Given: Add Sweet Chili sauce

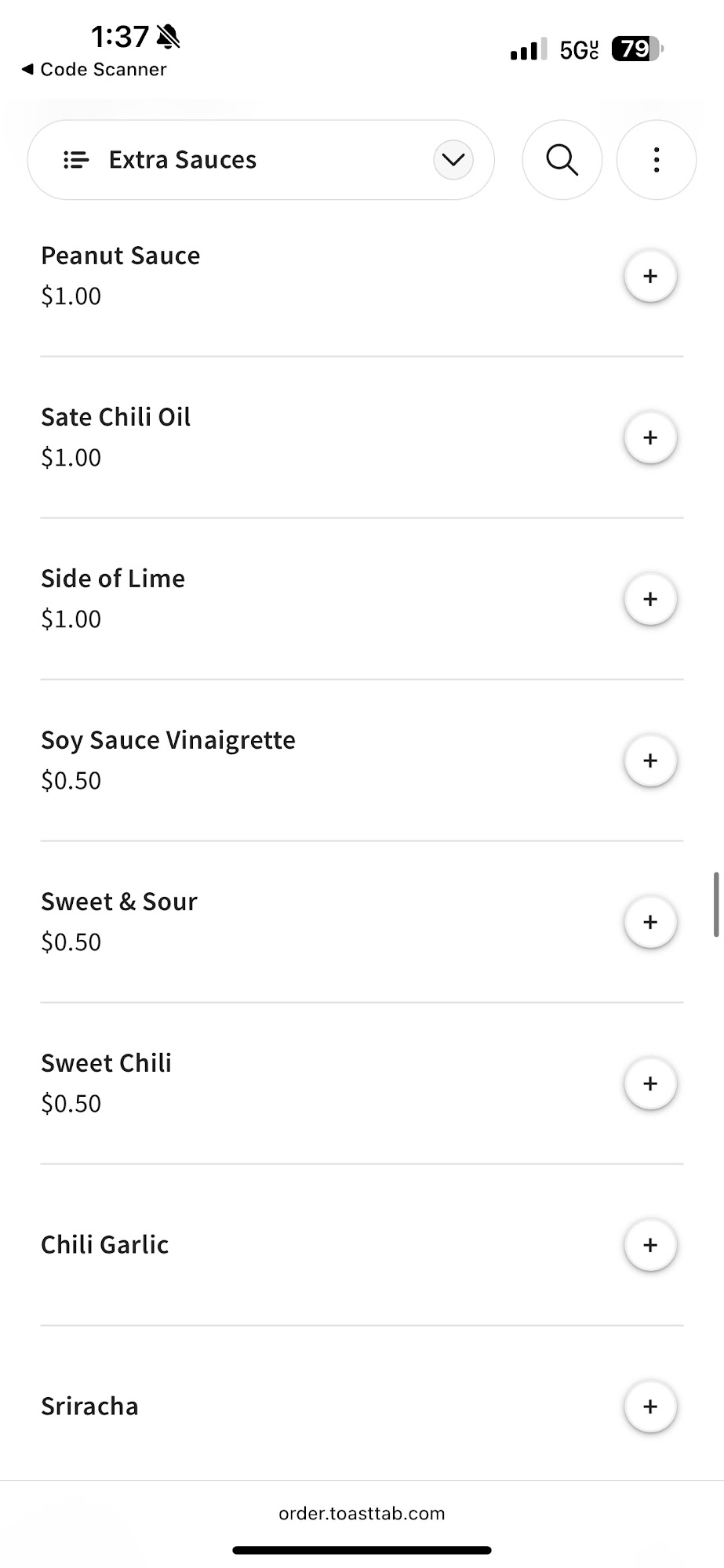Looking at the screenshot, I should coord(649,1083).
